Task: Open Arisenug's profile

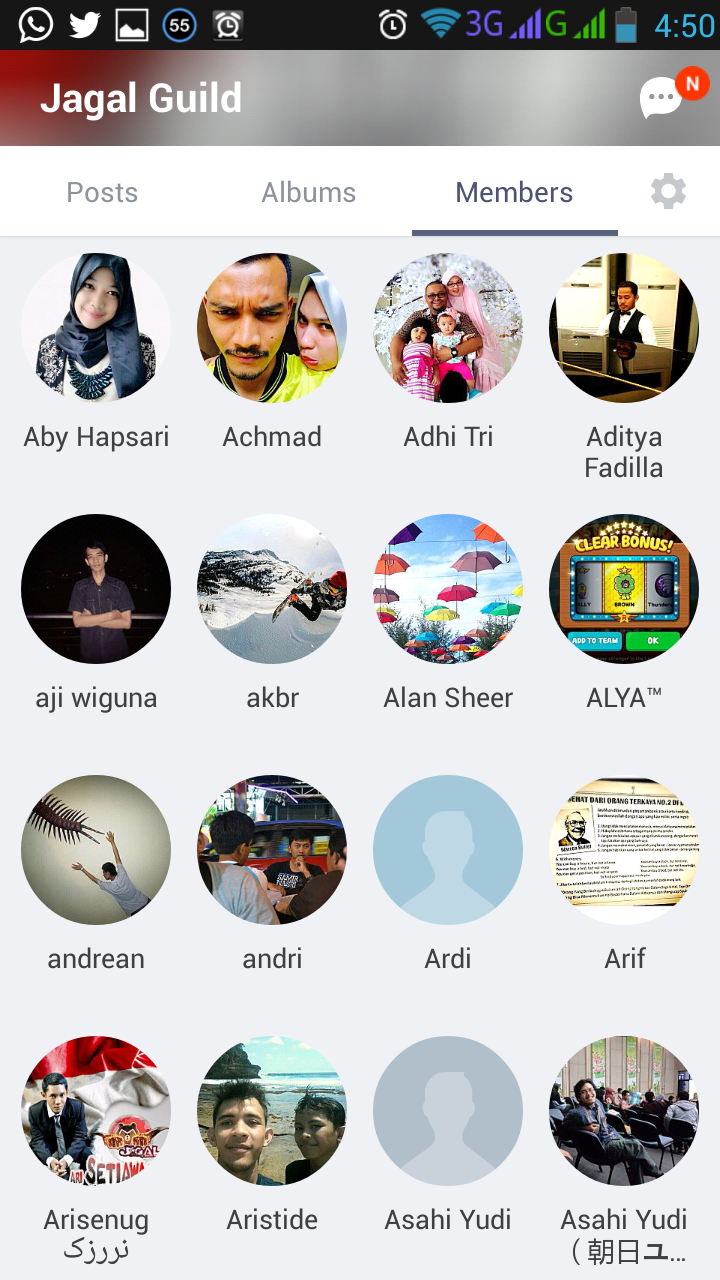Action: tap(96, 1111)
